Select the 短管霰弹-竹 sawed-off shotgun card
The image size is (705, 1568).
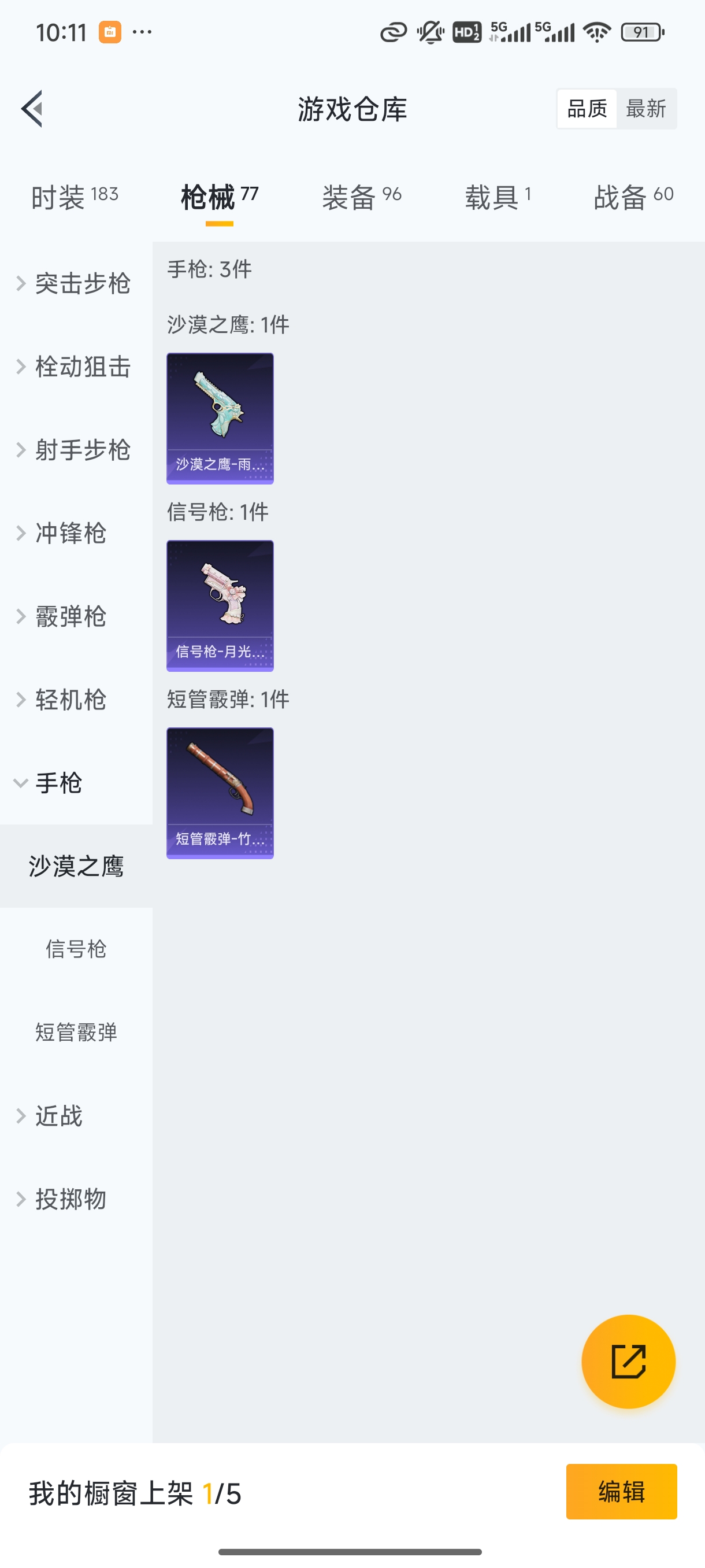220,793
